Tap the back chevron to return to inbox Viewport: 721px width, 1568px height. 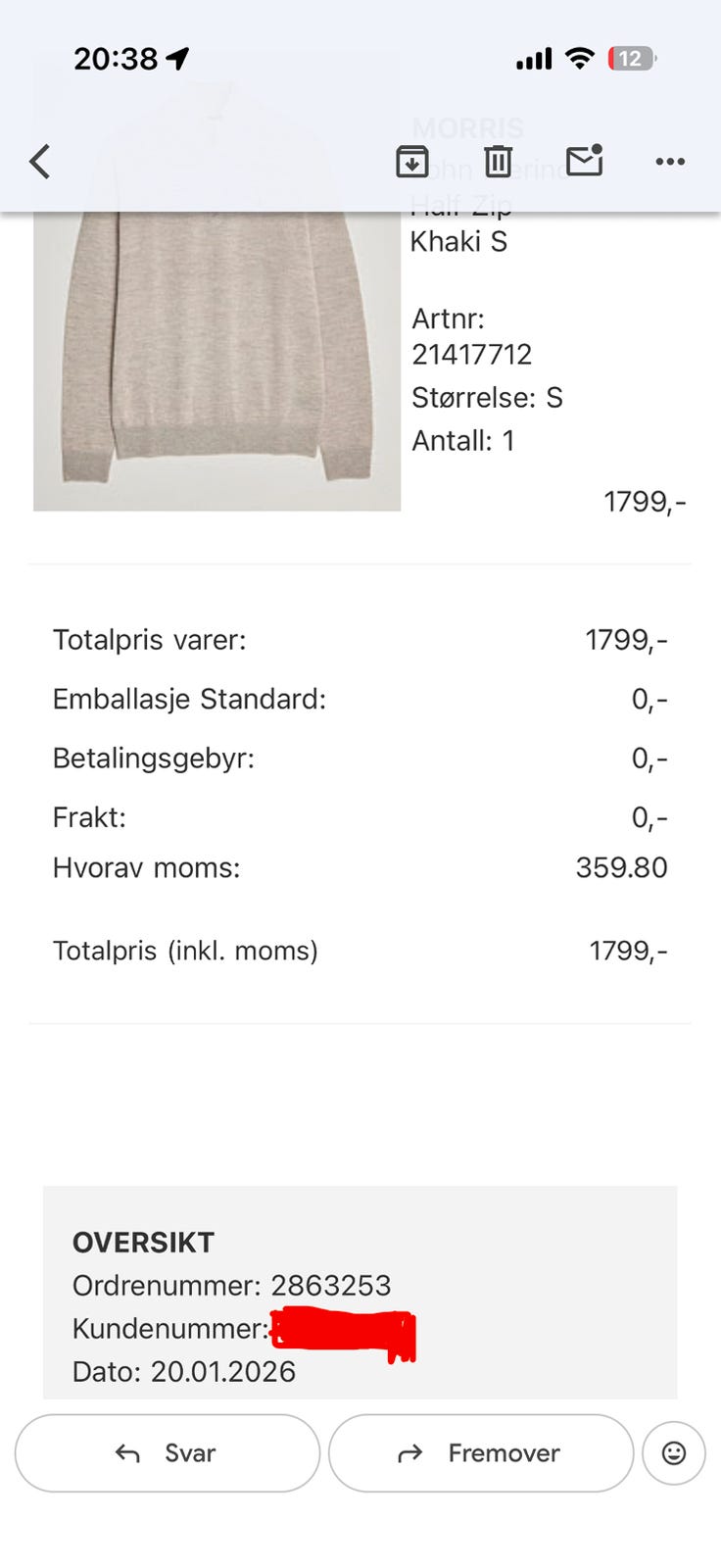coord(39,161)
